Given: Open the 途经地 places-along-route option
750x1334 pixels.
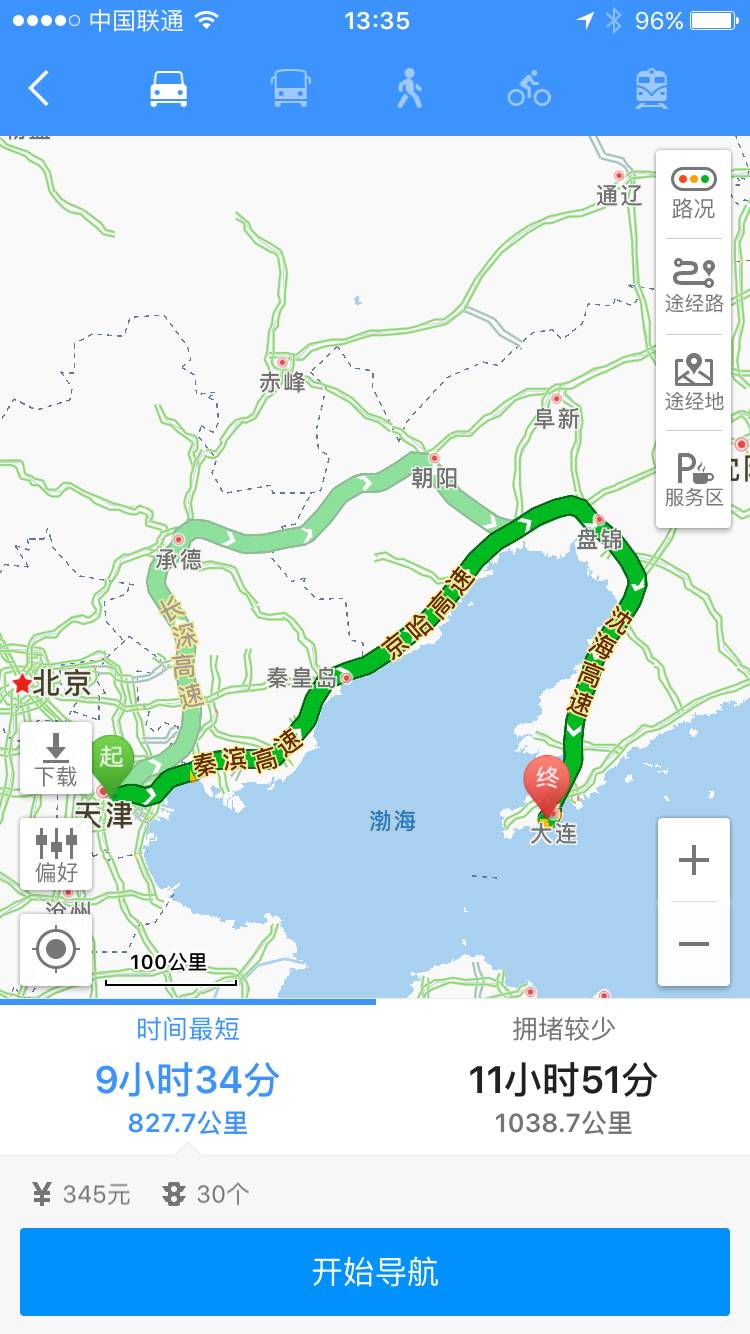Looking at the screenshot, I should coord(693,383).
